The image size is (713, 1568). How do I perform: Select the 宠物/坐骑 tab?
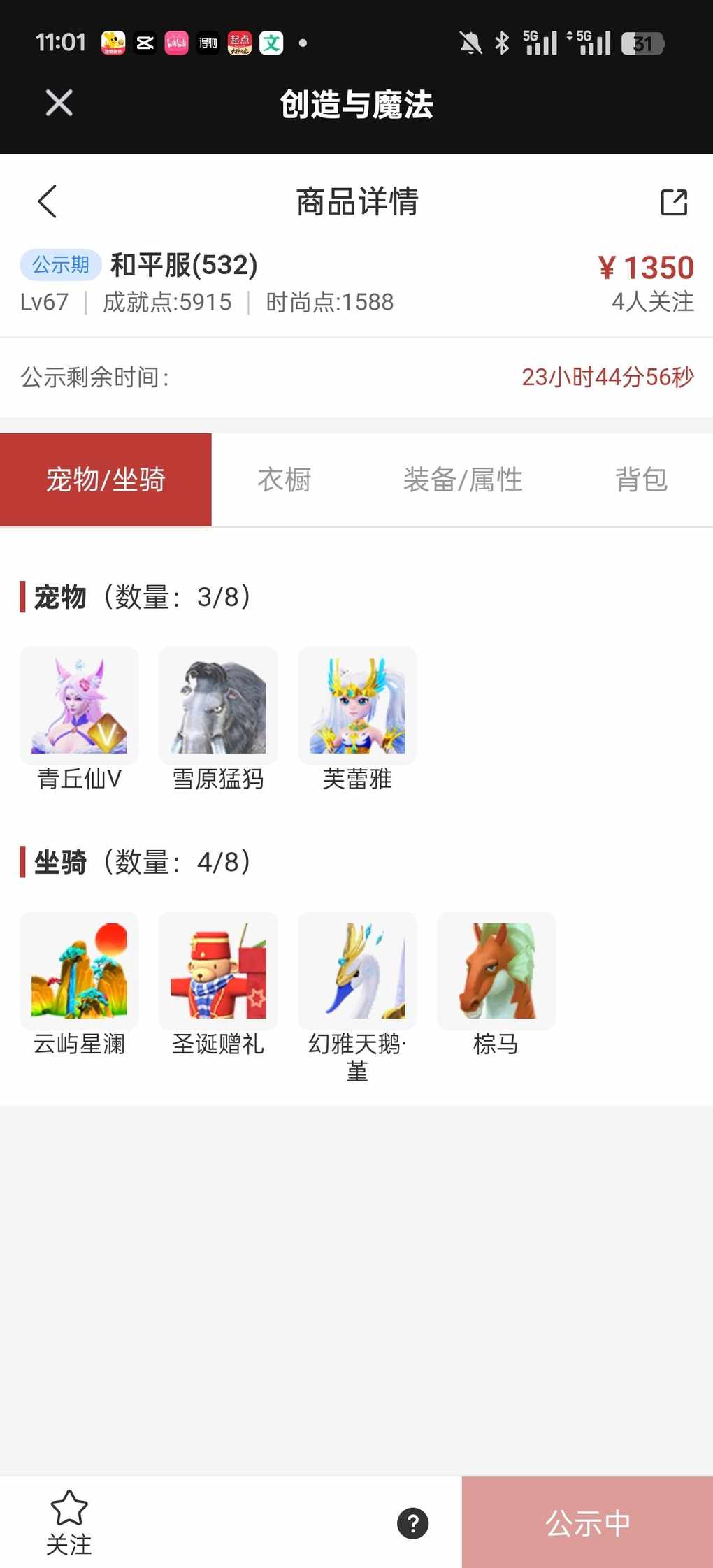106,480
